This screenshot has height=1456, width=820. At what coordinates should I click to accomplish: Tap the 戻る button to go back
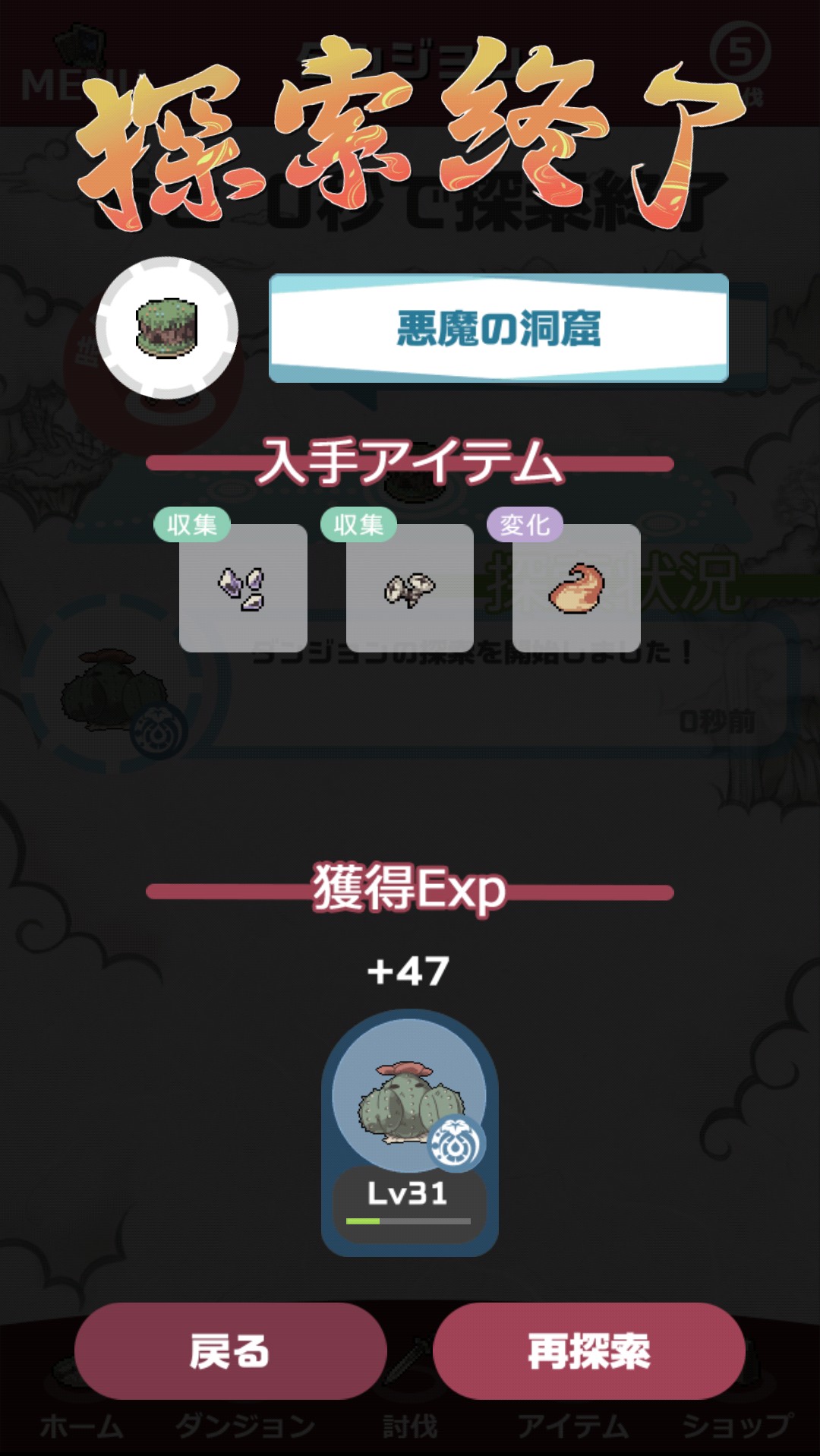[230, 1351]
